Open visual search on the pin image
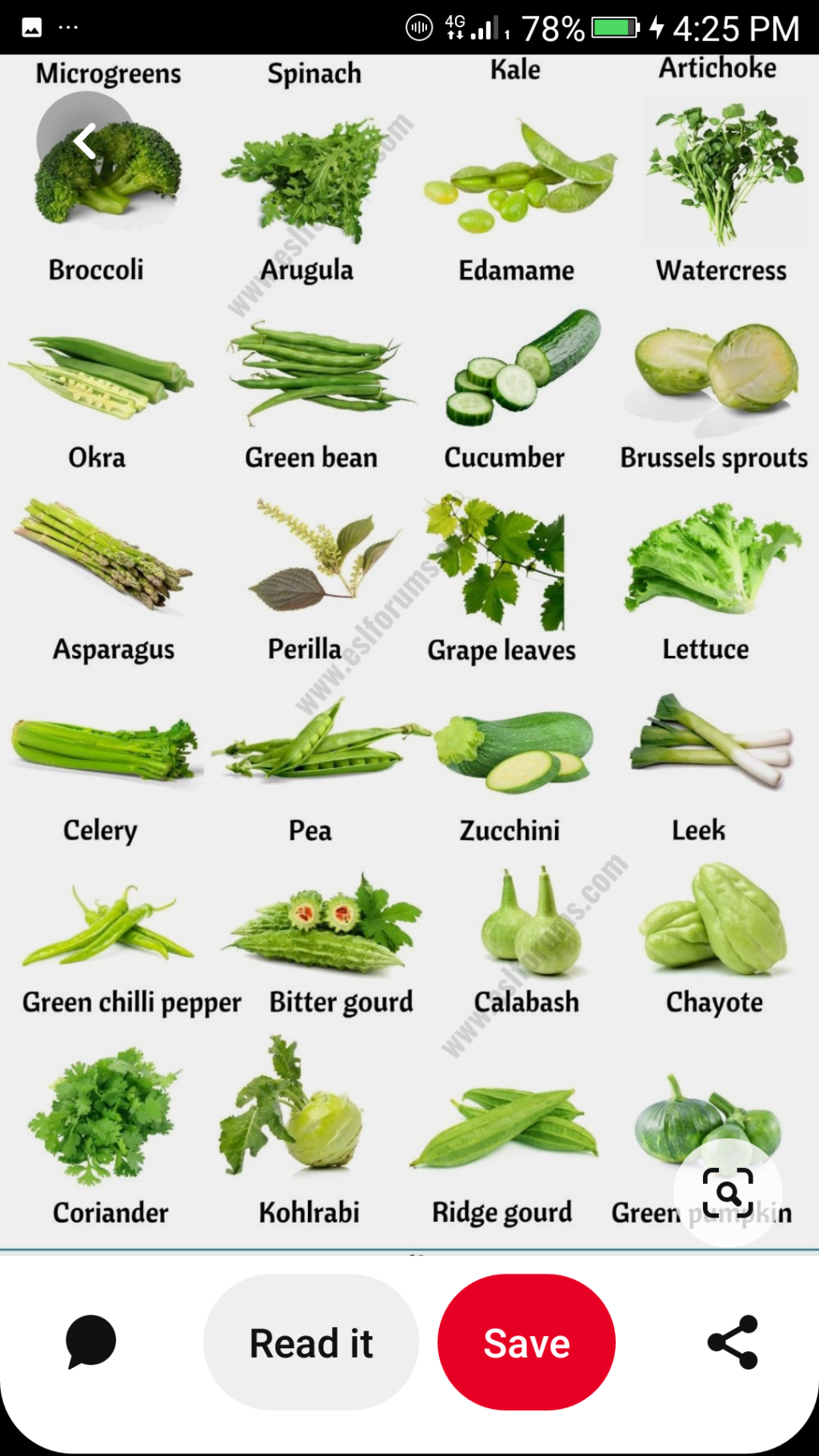Image resolution: width=819 pixels, height=1456 pixels. pos(727,1192)
